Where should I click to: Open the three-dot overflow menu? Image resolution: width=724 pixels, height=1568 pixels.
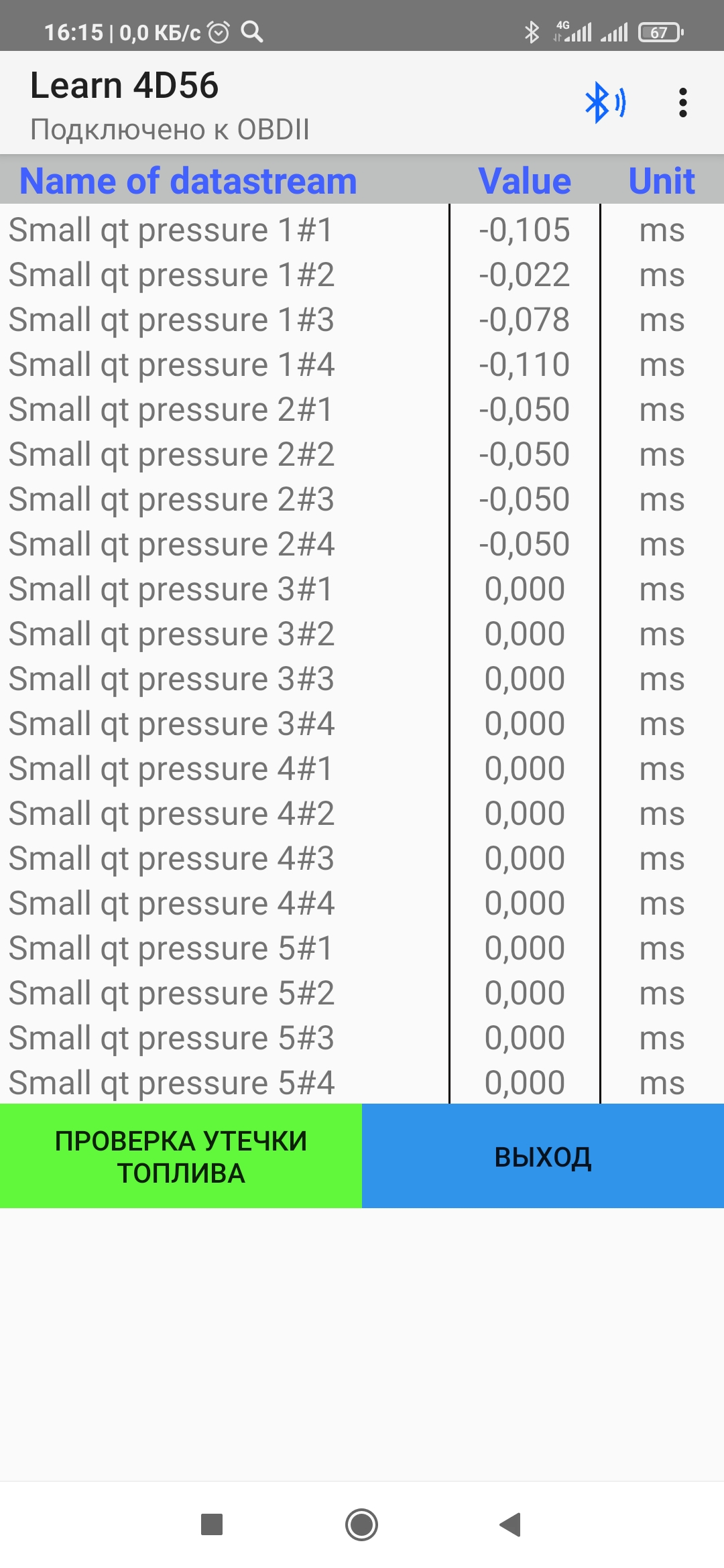(x=682, y=103)
